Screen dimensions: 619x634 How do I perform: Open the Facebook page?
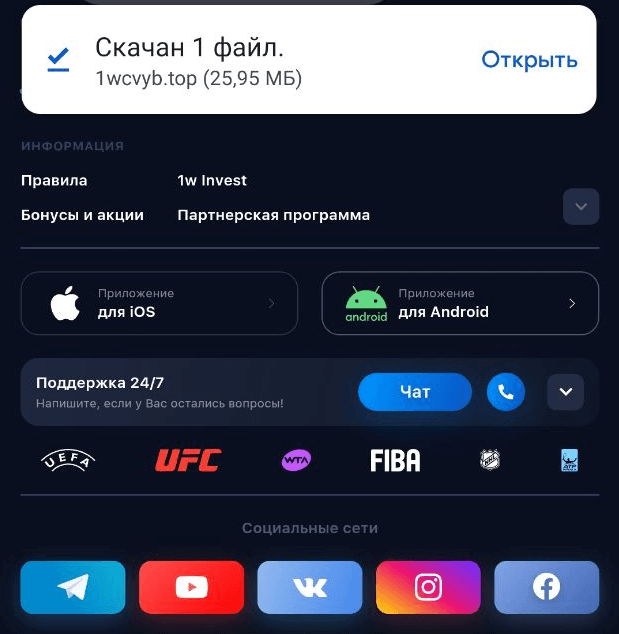pyautogui.click(x=546, y=587)
